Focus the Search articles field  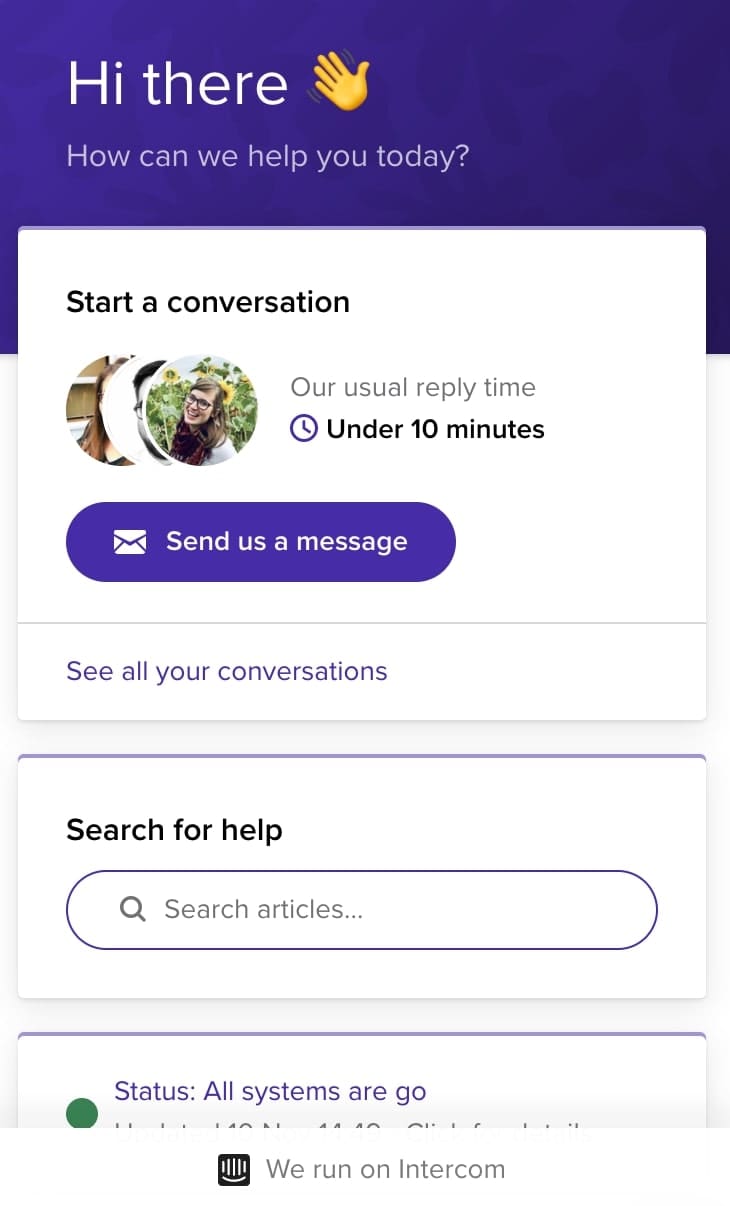pos(362,909)
